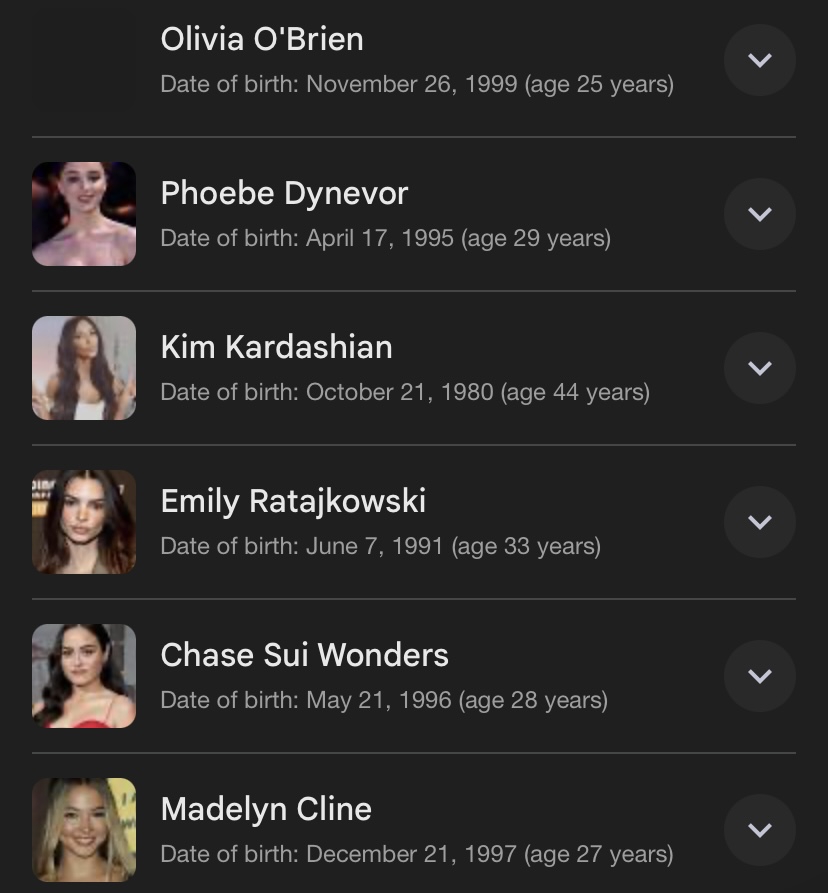Image resolution: width=828 pixels, height=893 pixels.
Task: Expand Chase Sui Wonders' details chevron
Action: [x=759, y=676]
